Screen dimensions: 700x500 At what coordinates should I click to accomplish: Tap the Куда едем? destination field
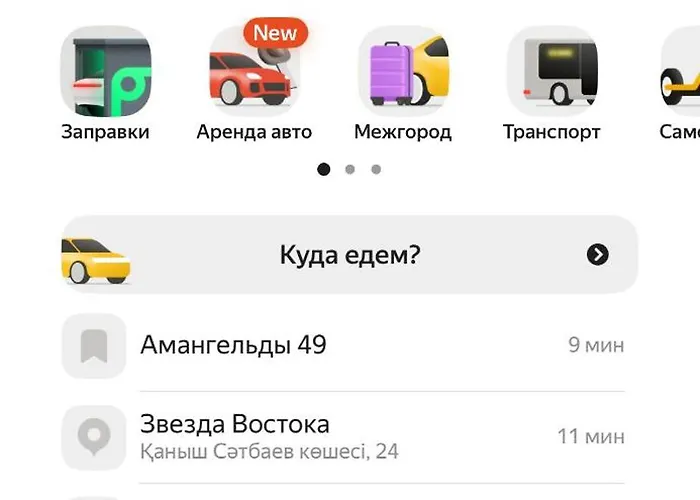(x=349, y=255)
